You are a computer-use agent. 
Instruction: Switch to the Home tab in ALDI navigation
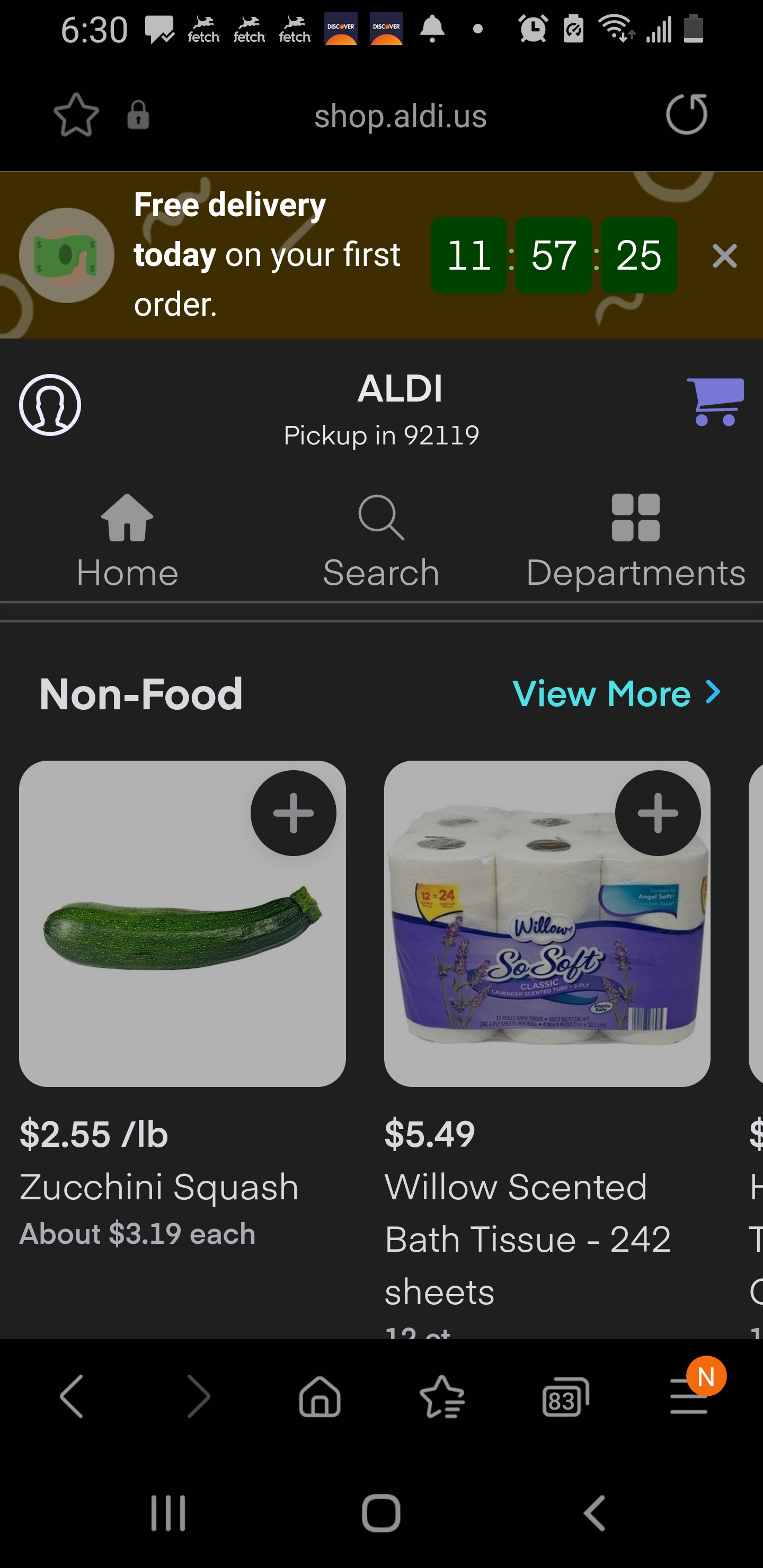coord(126,542)
